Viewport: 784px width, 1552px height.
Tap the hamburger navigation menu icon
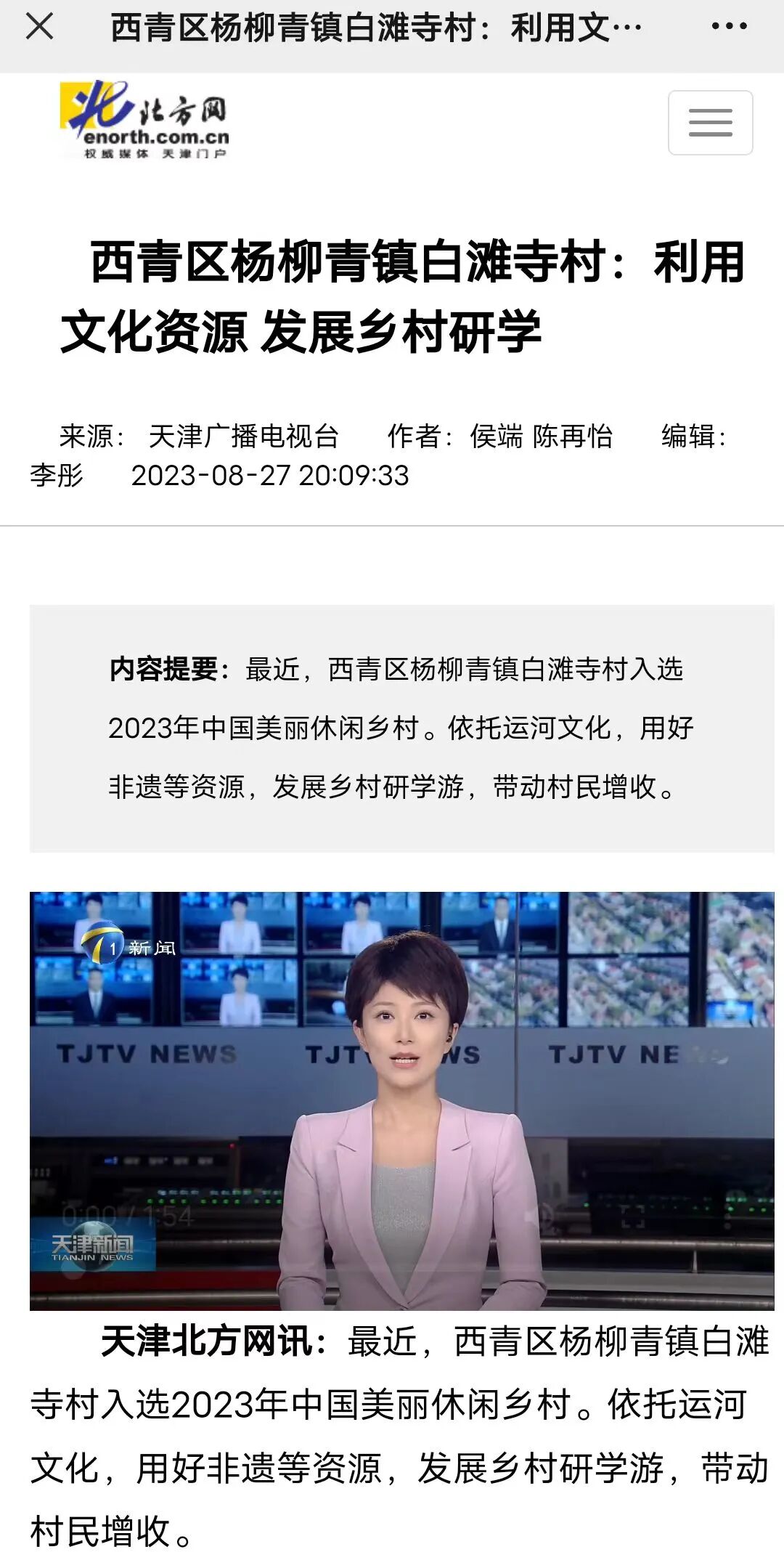[709, 123]
